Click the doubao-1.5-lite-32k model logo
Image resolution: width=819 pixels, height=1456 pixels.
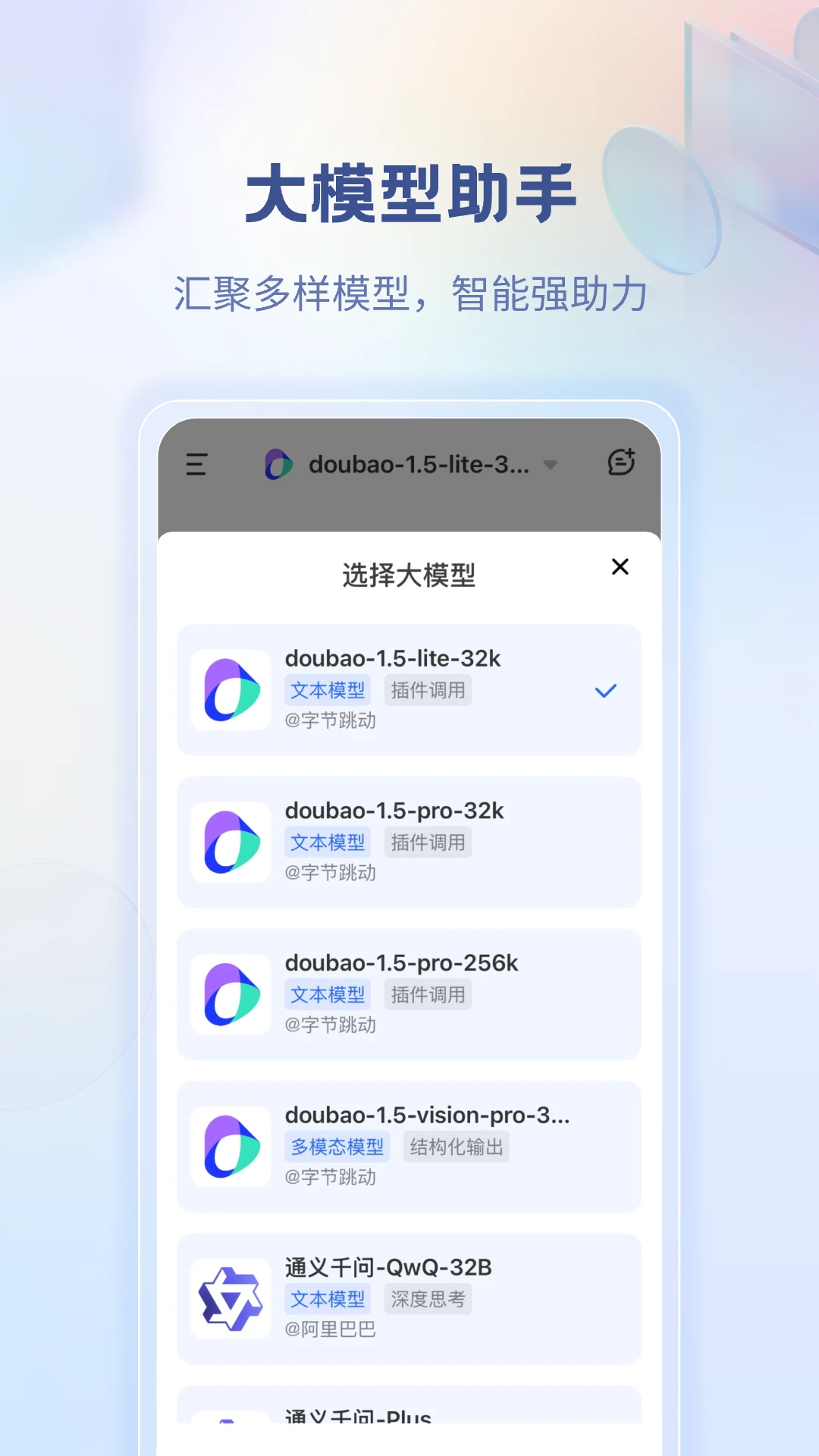(230, 689)
